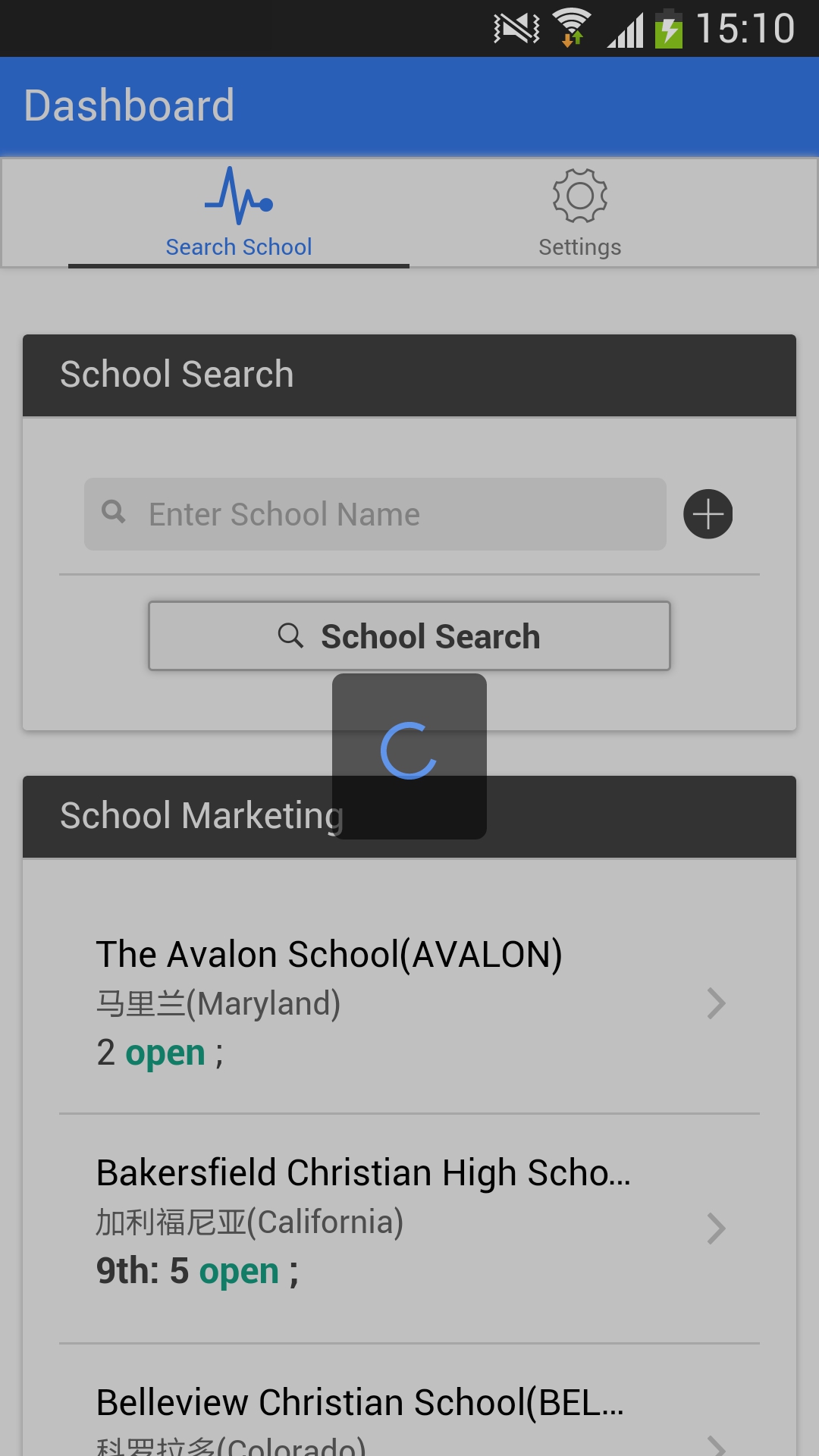The width and height of the screenshot is (819, 1456).
Task: Tap the plus icon to add a school
Action: click(707, 514)
